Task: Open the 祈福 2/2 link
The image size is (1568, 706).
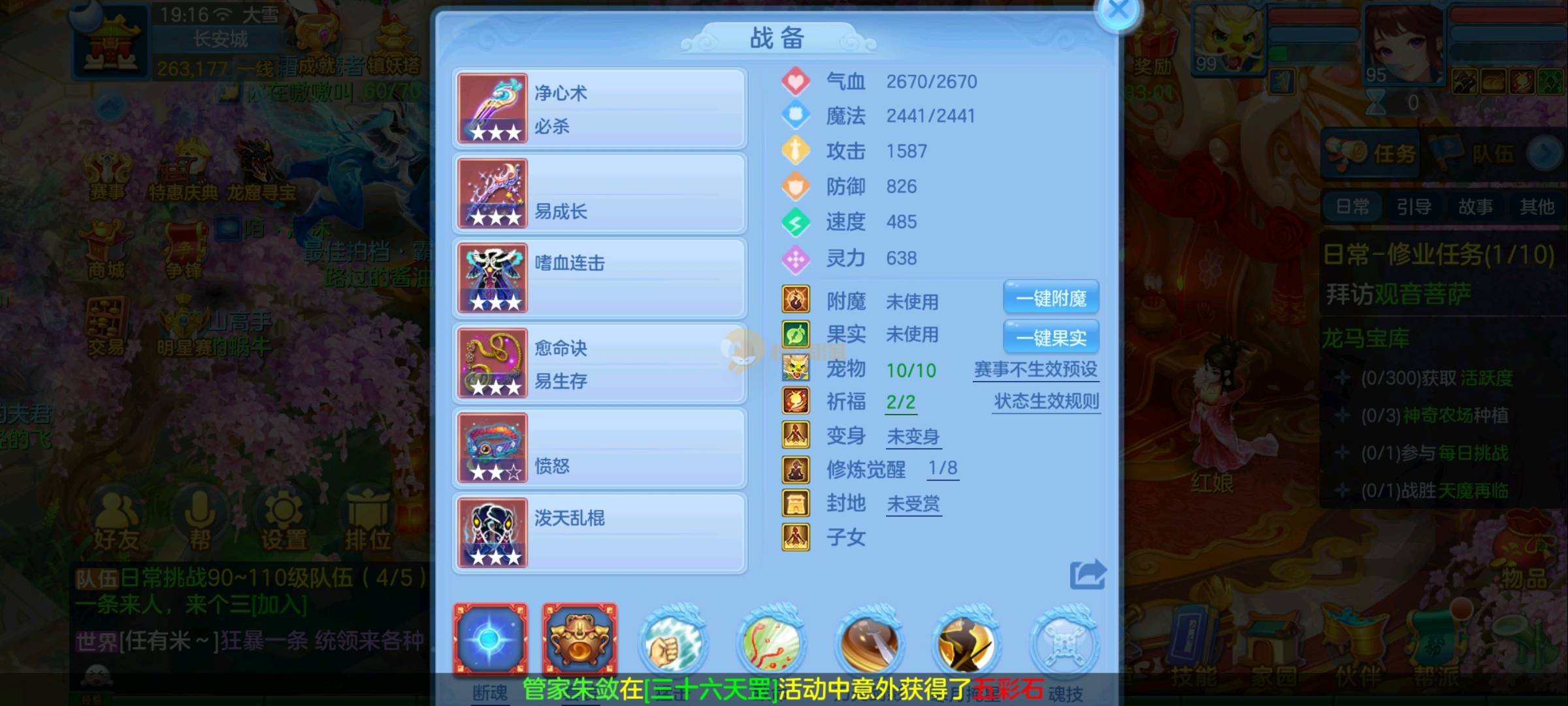Action: pyautogui.click(x=900, y=403)
